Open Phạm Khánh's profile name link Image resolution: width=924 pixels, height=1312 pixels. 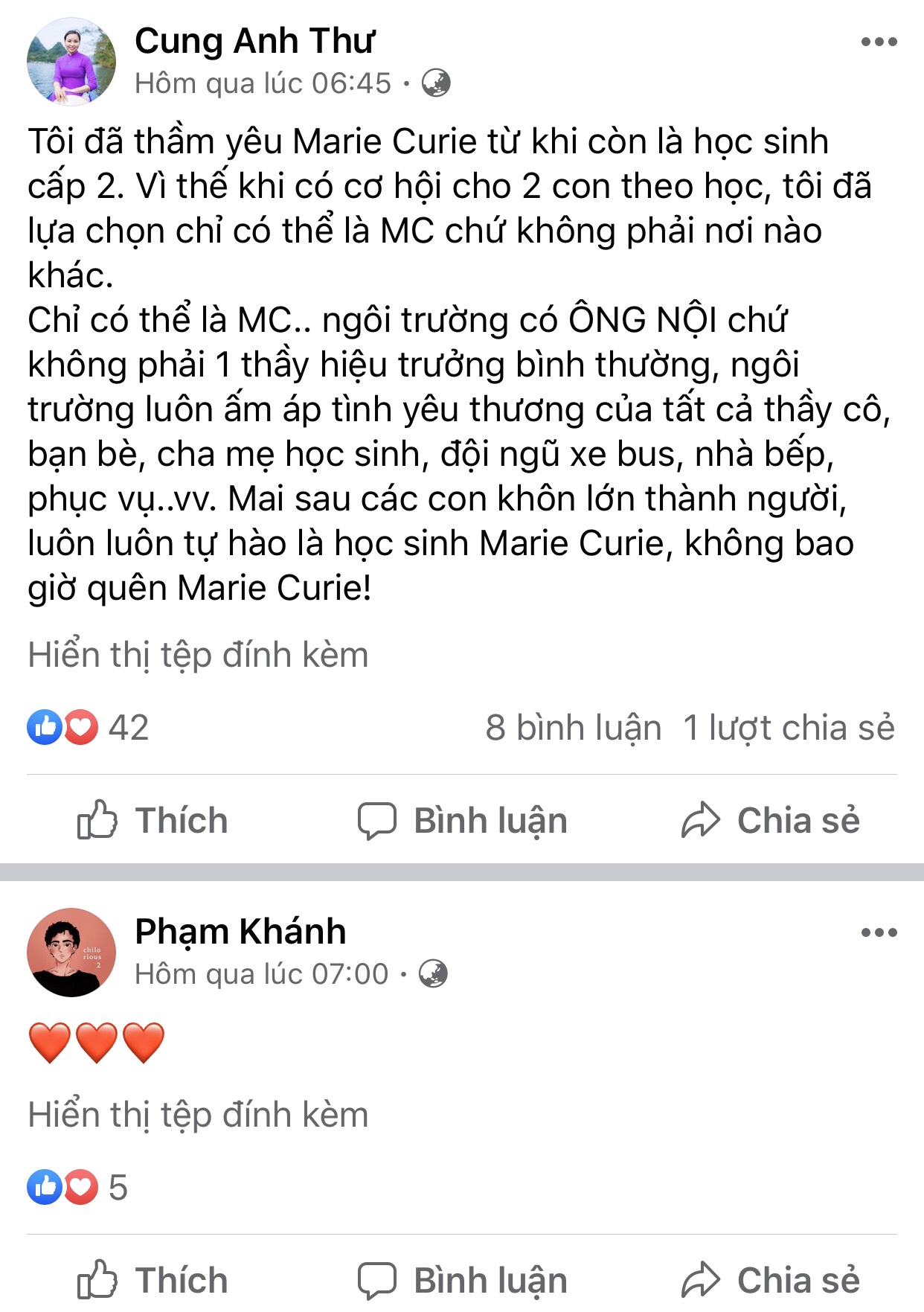[240, 932]
